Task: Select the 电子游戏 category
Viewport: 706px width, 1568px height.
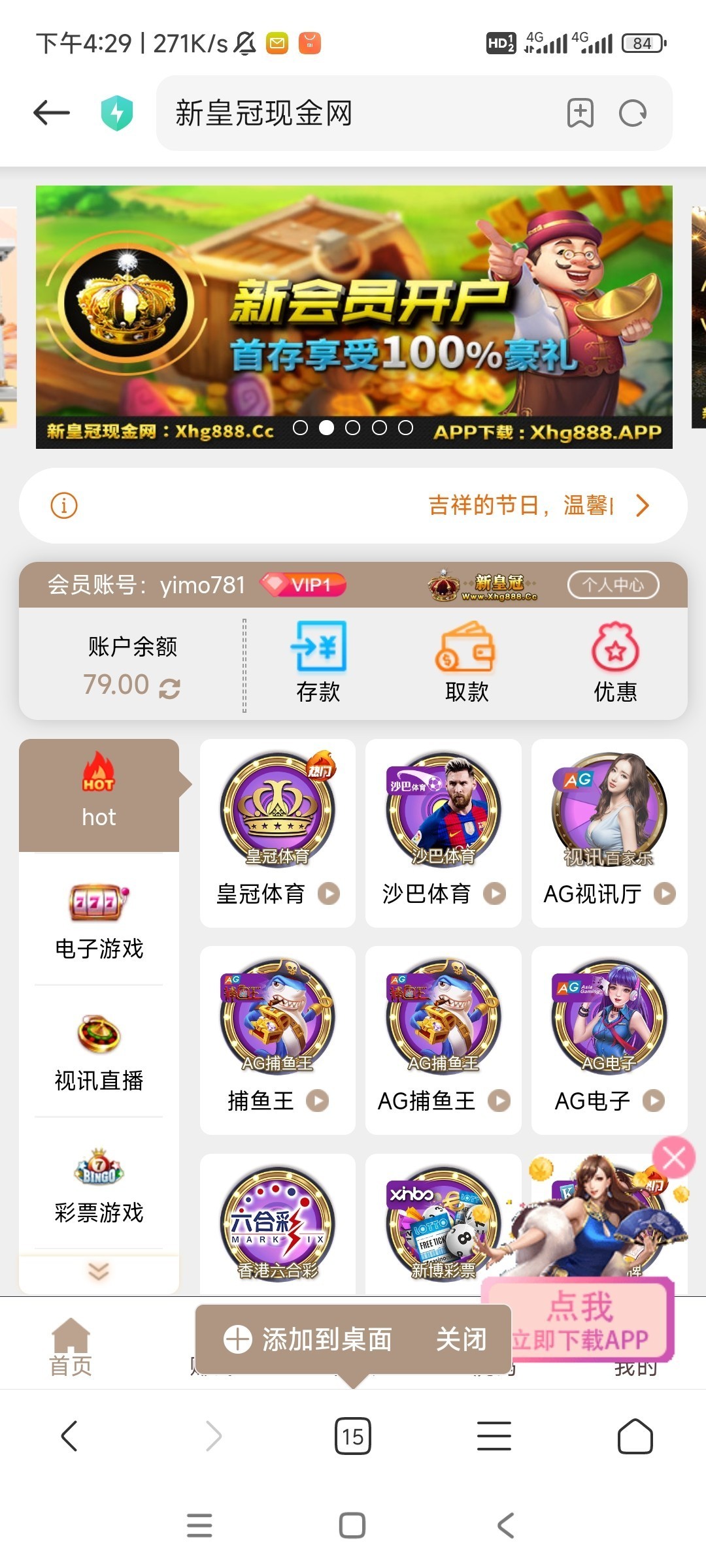Action: (99, 920)
